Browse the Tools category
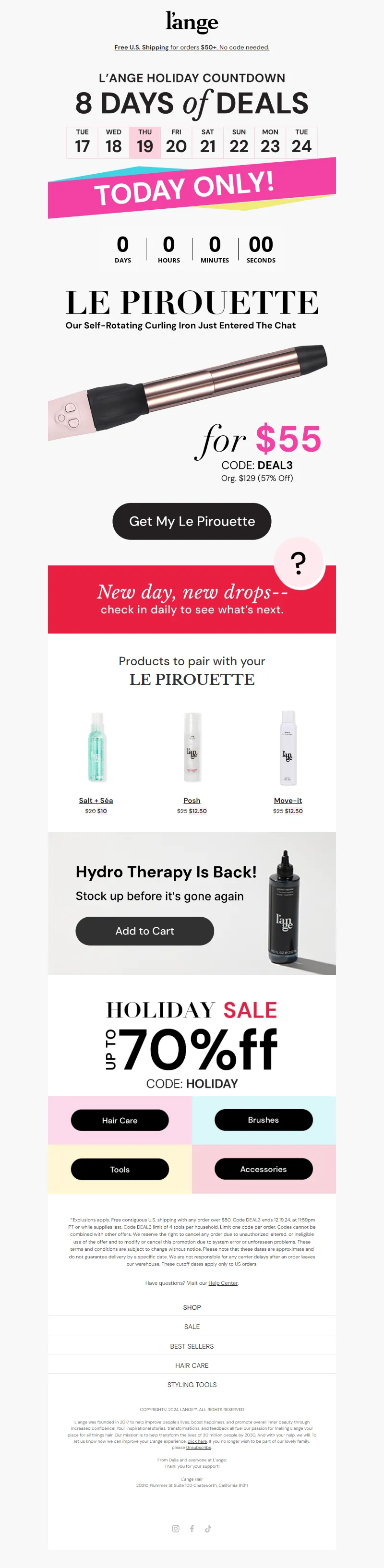This screenshot has width=384, height=1568. coord(120,1169)
